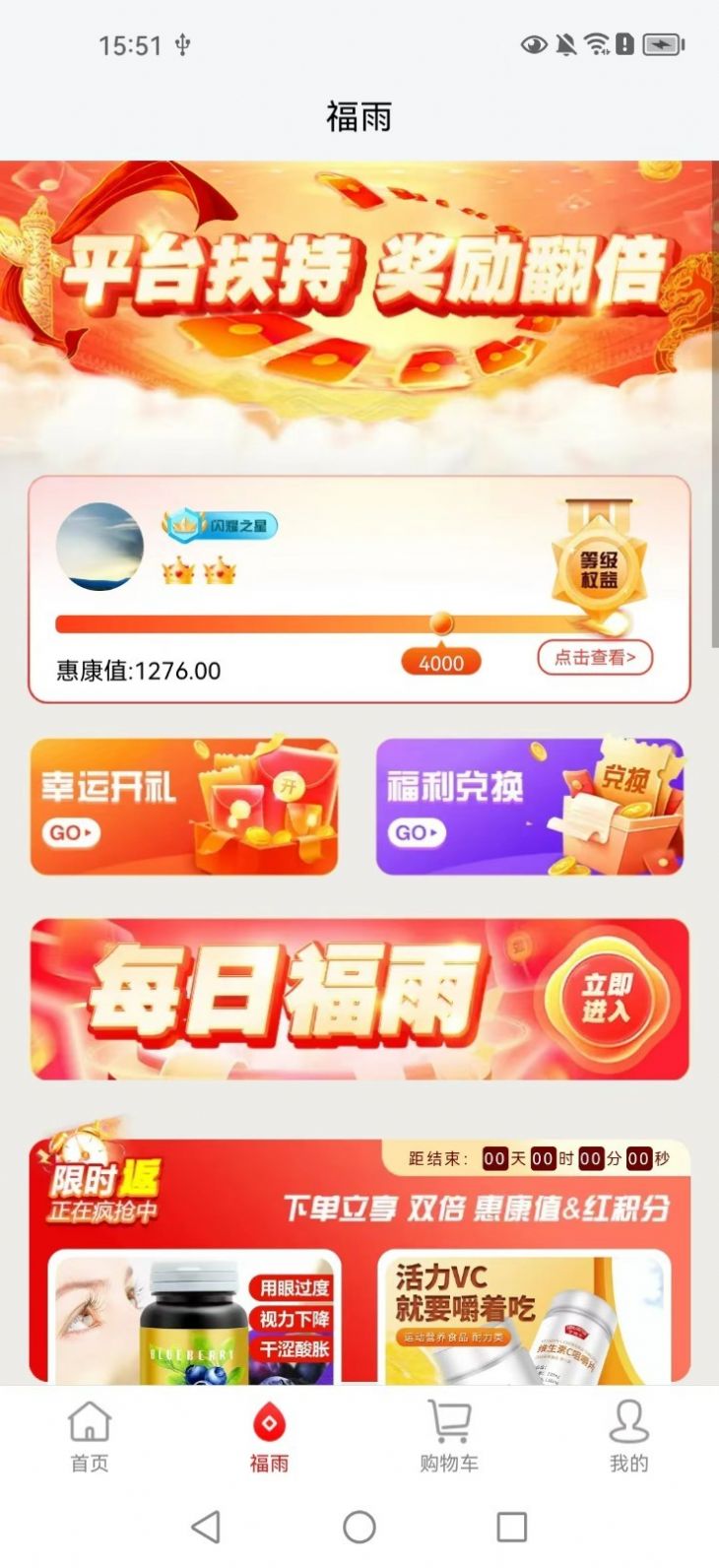Switch to the 首页 tab
719x1568 pixels.
click(90, 1437)
